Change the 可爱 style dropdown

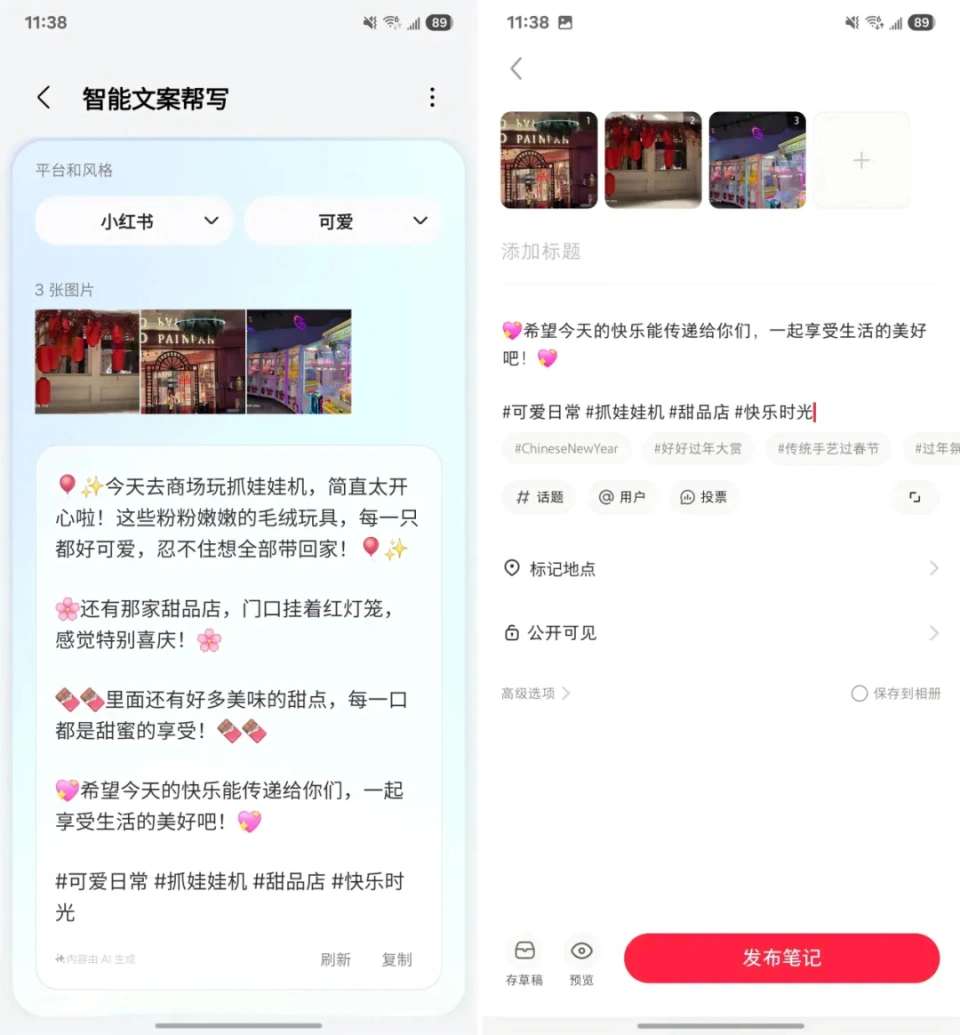343,221
